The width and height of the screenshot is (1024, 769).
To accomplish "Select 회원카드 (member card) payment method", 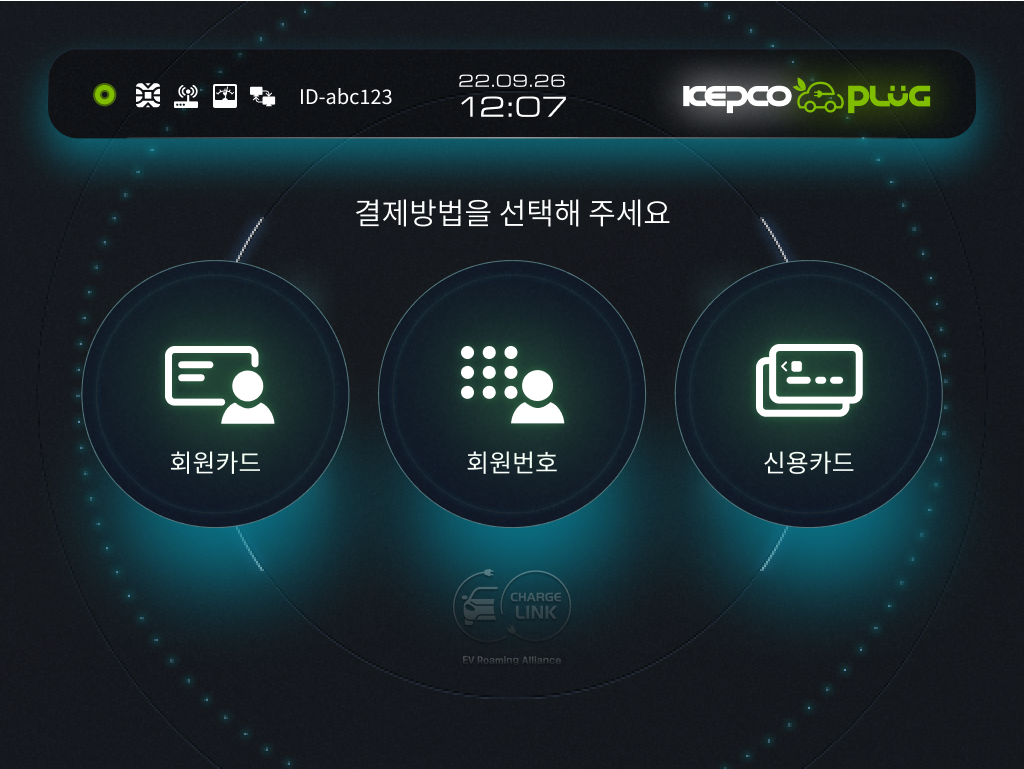I will (215, 395).
